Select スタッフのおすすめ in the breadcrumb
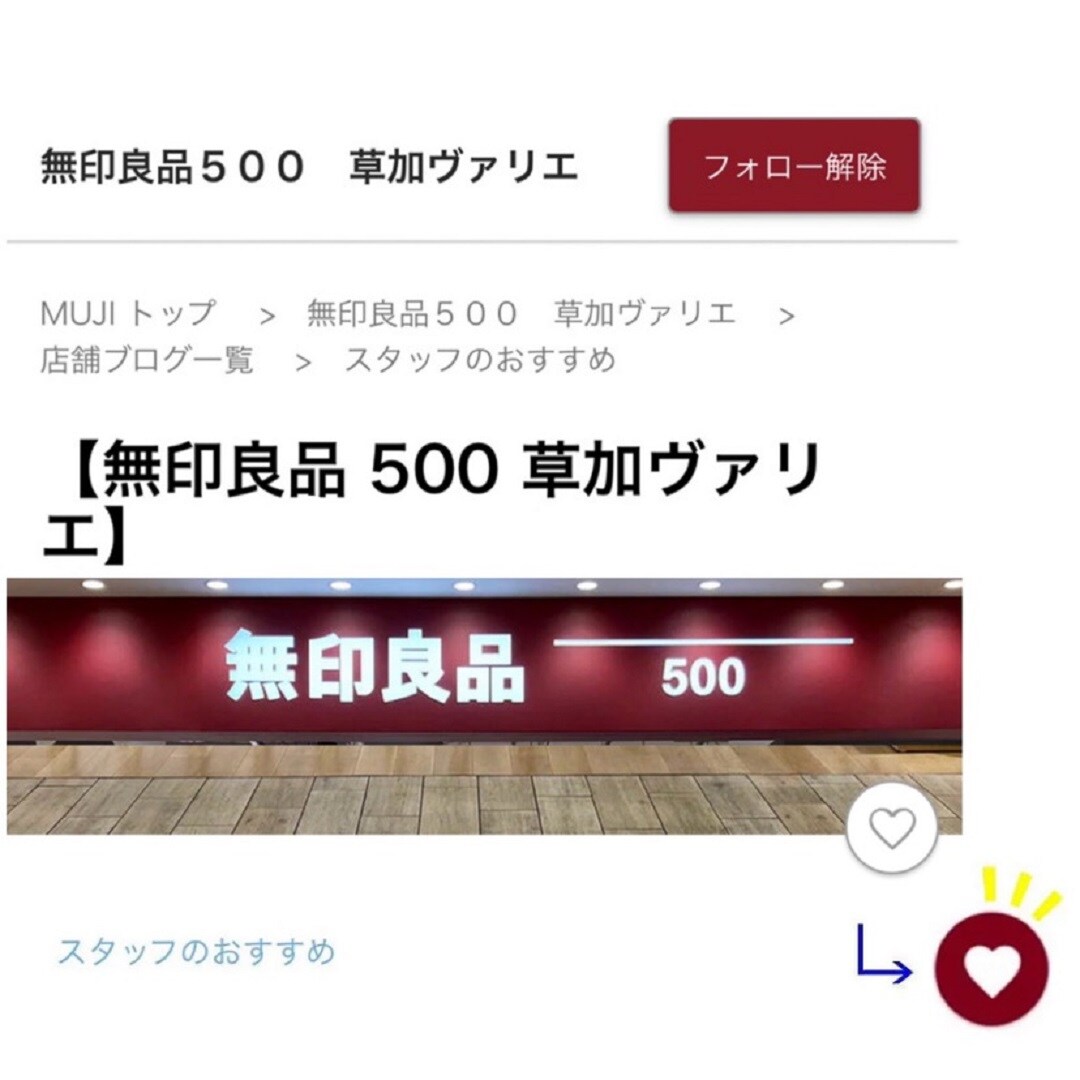 pos(480,360)
